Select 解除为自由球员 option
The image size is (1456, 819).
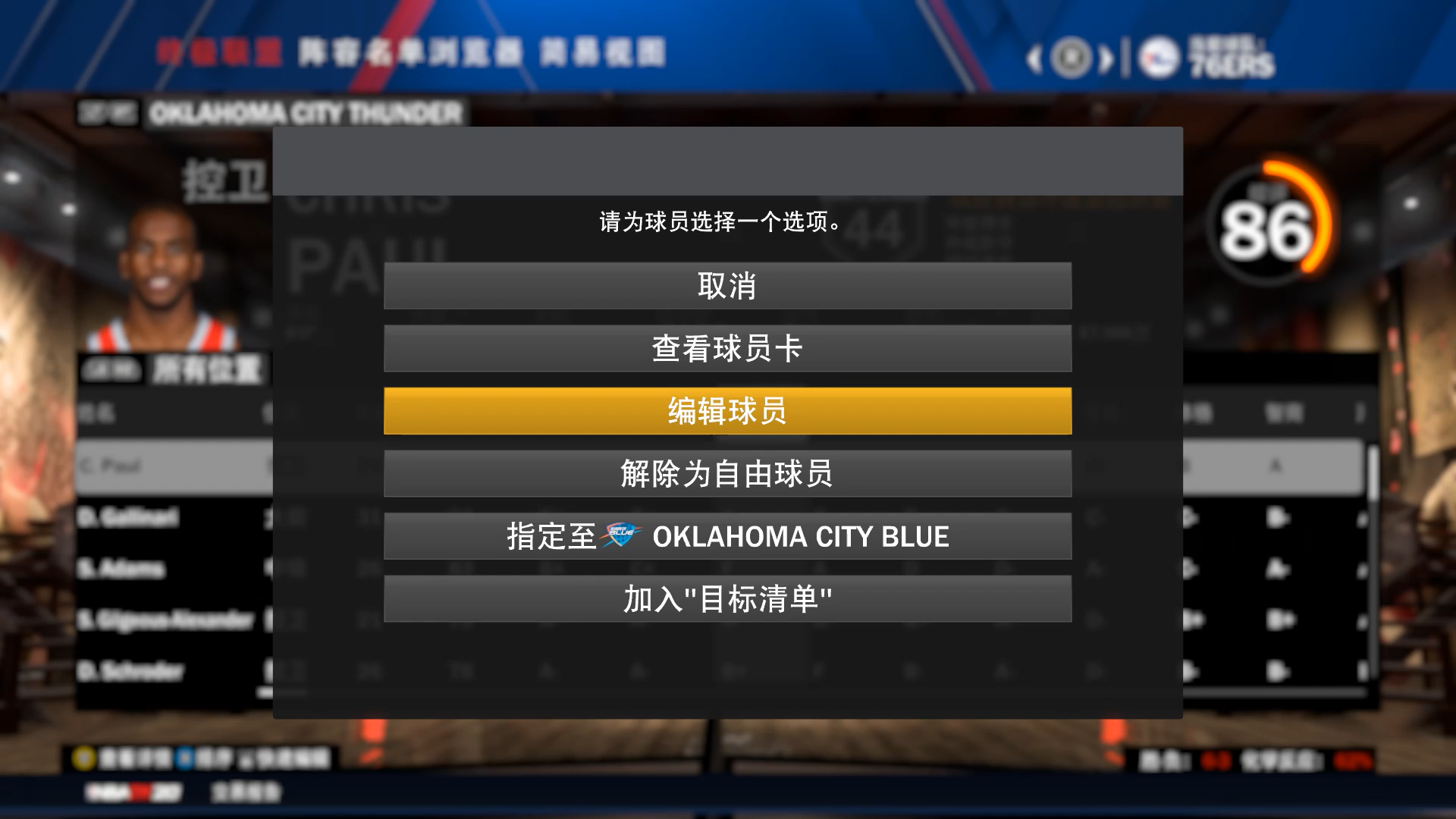pos(727,474)
